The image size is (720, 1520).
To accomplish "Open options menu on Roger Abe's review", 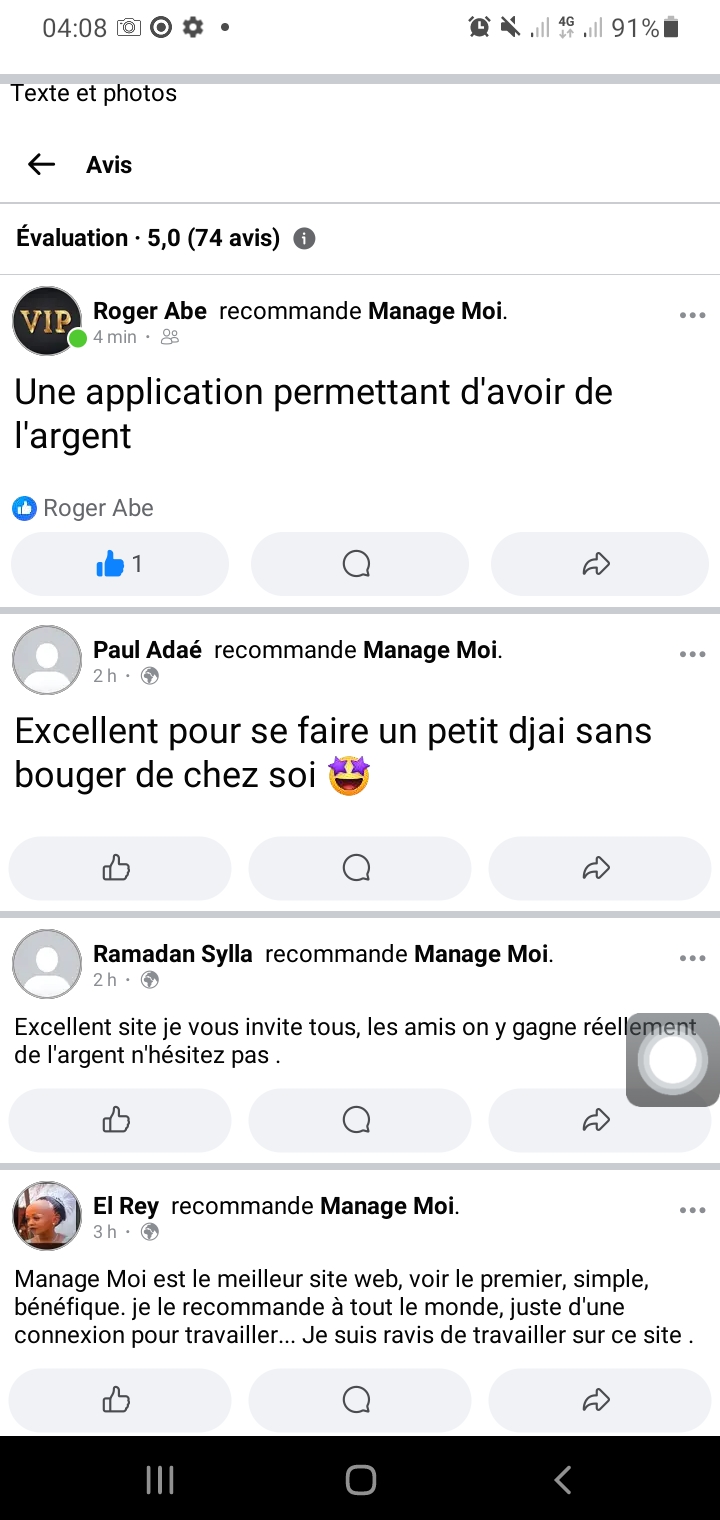I will pyautogui.click(x=692, y=315).
